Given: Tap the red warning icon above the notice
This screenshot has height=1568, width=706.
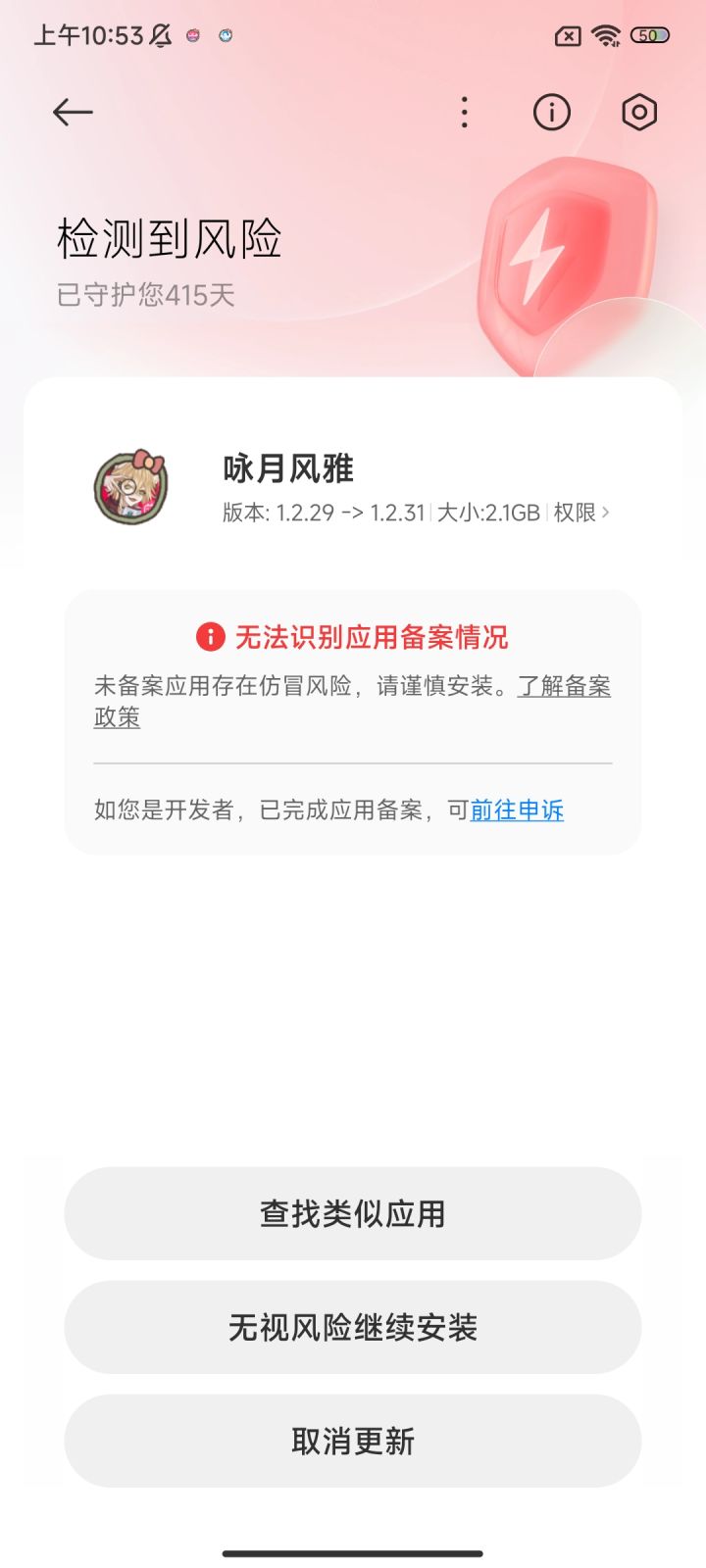Looking at the screenshot, I should click(209, 636).
